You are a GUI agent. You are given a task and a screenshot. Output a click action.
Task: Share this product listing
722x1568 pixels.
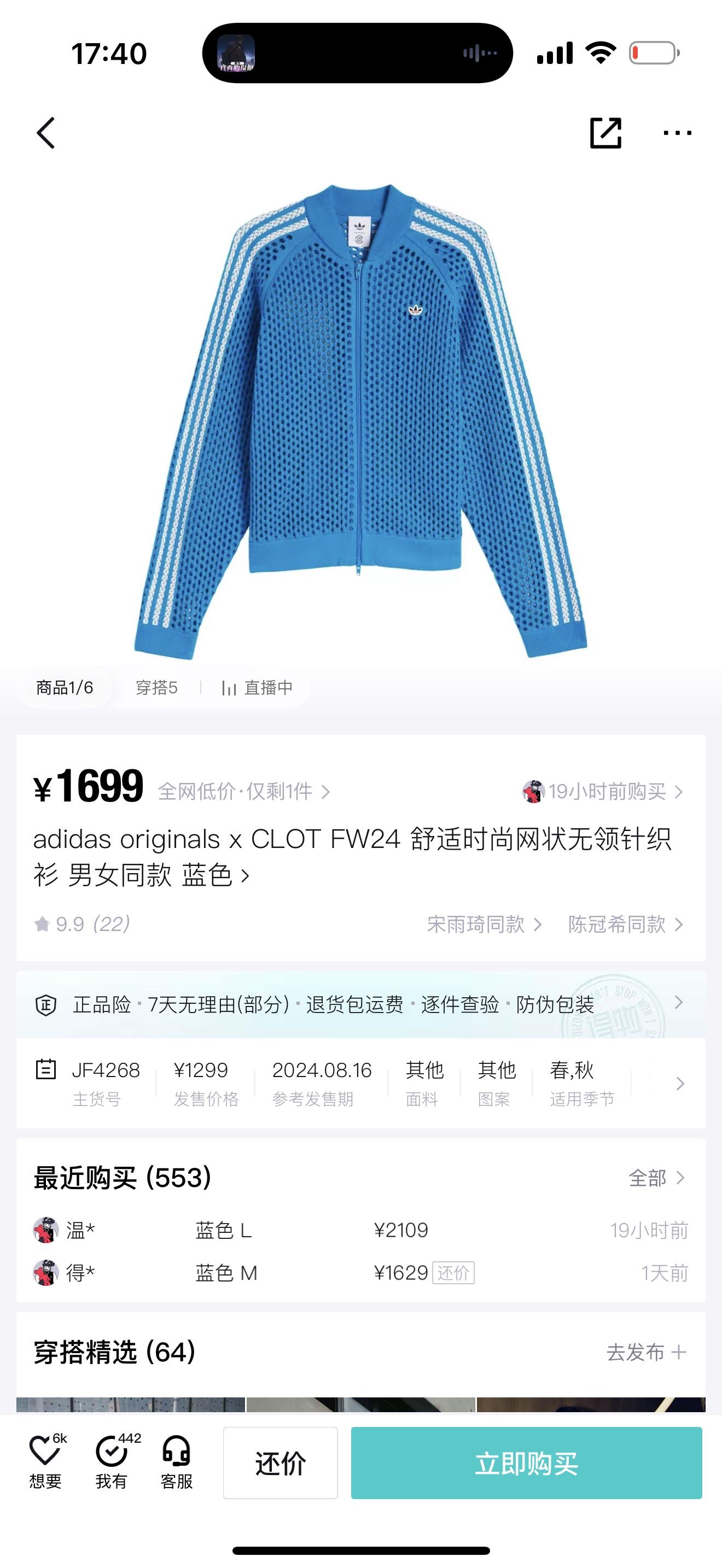click(x=605, y=133)
